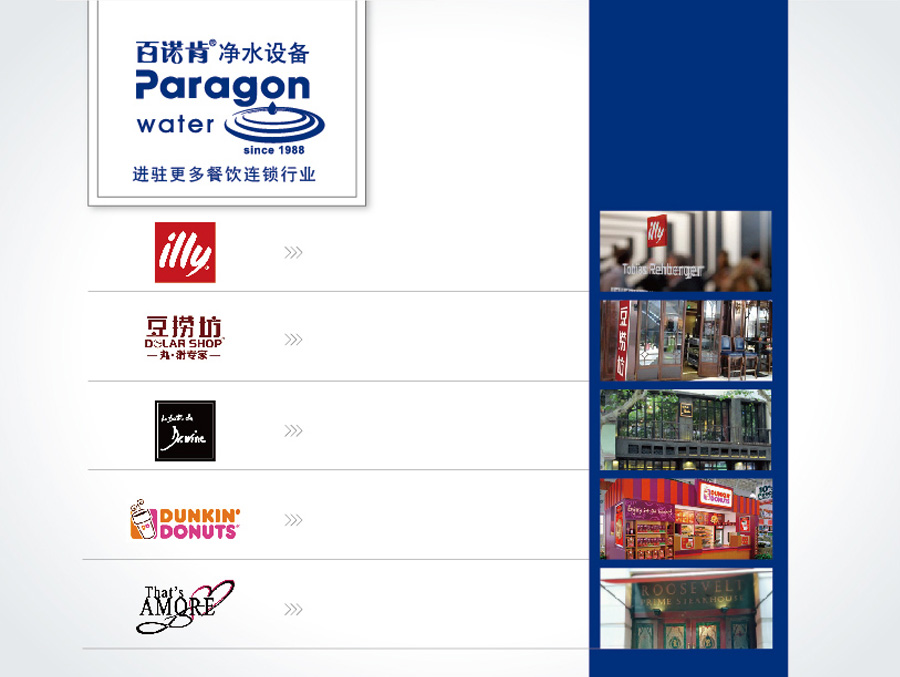
Task: Expand the Dolar Shop row arrows
Action: point(293,340)
